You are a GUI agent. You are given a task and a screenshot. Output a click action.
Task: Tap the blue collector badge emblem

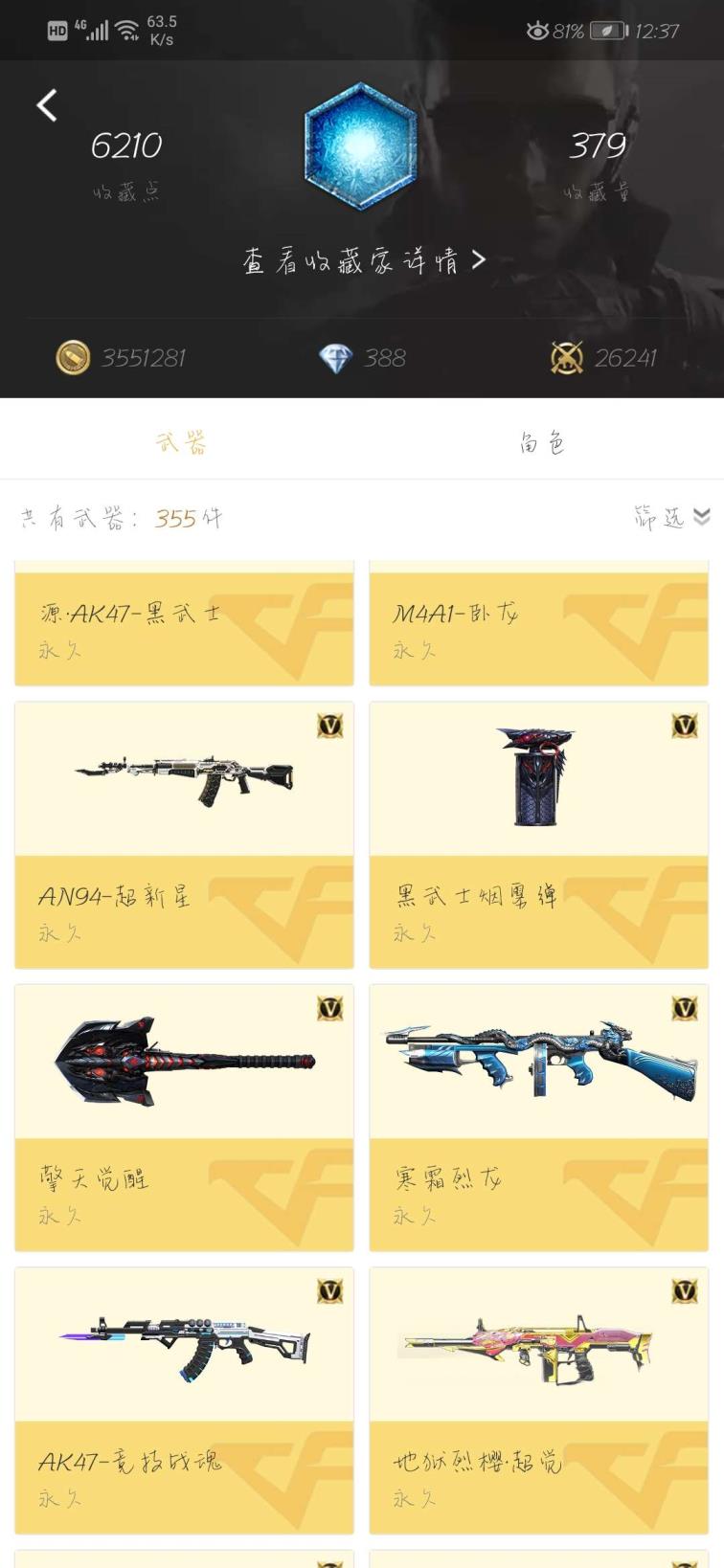pyautogui.click(x=361, y=146)
